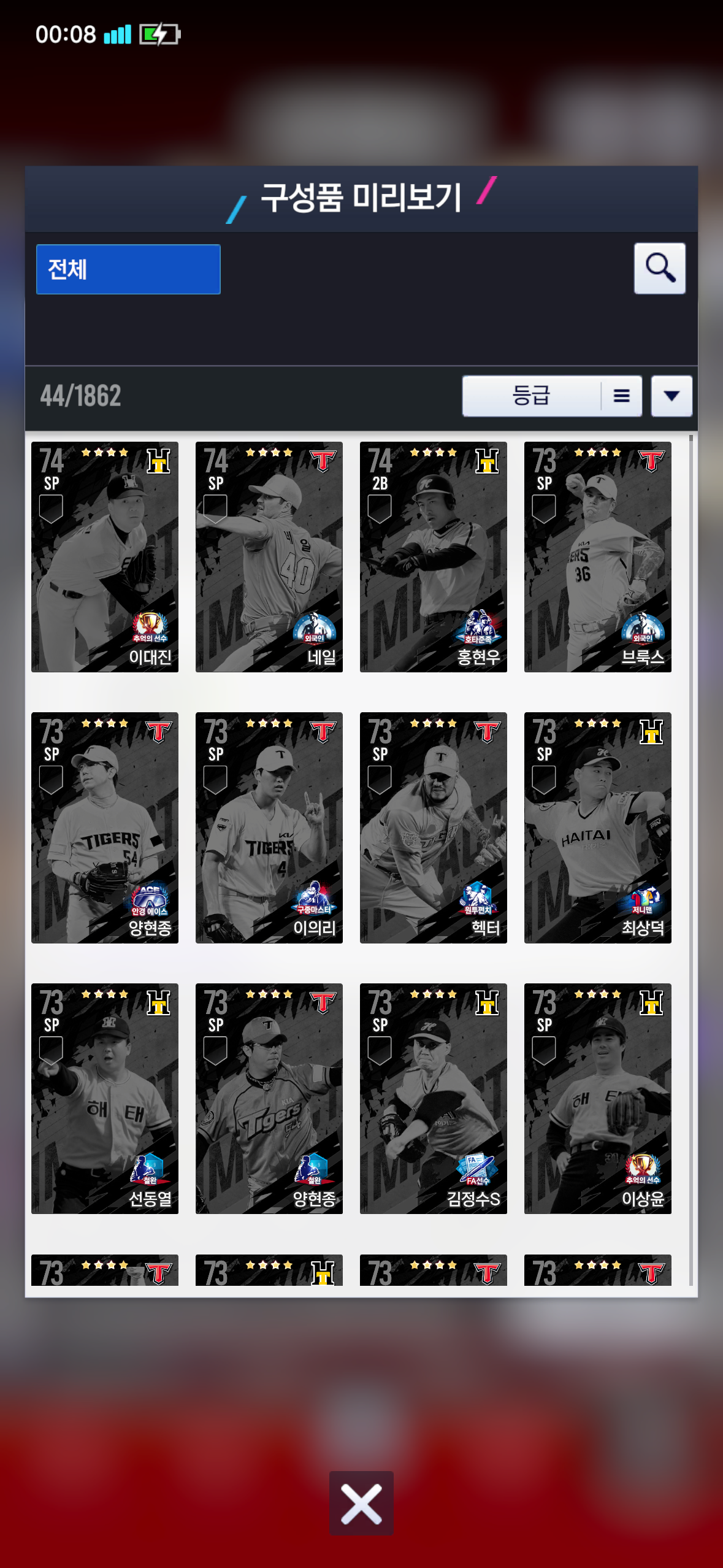723x1568 pixels.
Task: View the 네일 player card
Action: [269, 556]
